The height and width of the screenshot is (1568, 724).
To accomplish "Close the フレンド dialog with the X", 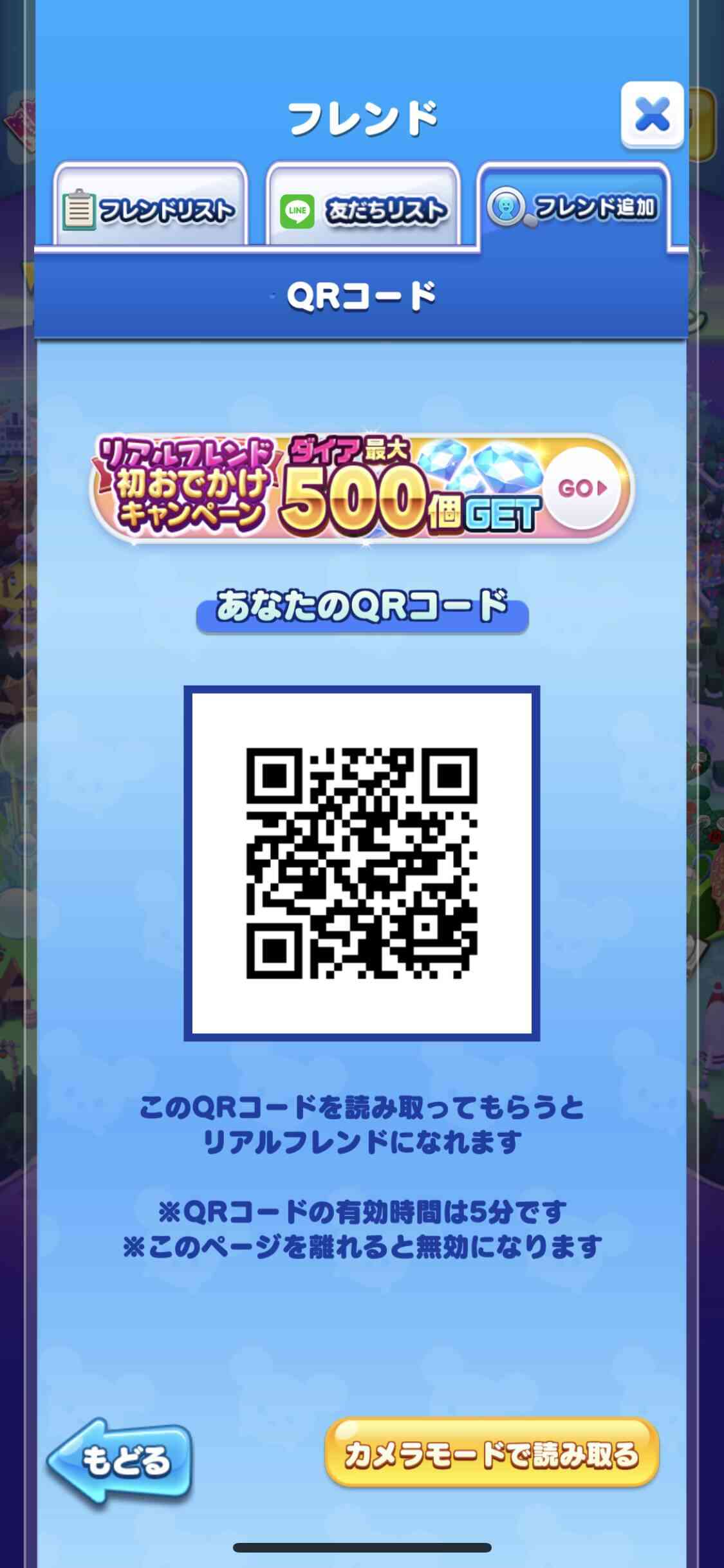I will (x=652, y=116).
